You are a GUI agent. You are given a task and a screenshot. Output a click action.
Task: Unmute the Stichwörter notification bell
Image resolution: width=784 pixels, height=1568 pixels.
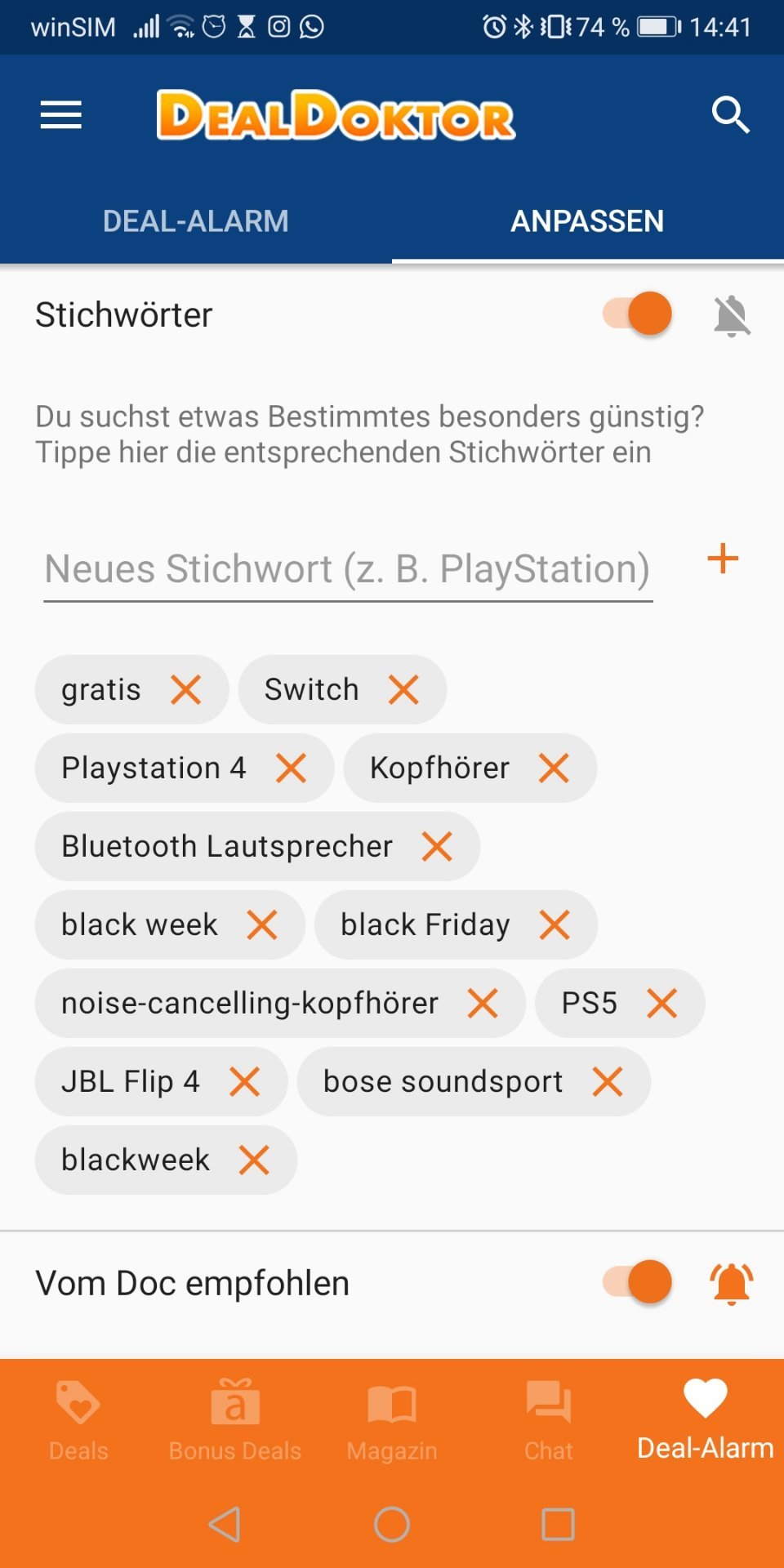point(732,316)
